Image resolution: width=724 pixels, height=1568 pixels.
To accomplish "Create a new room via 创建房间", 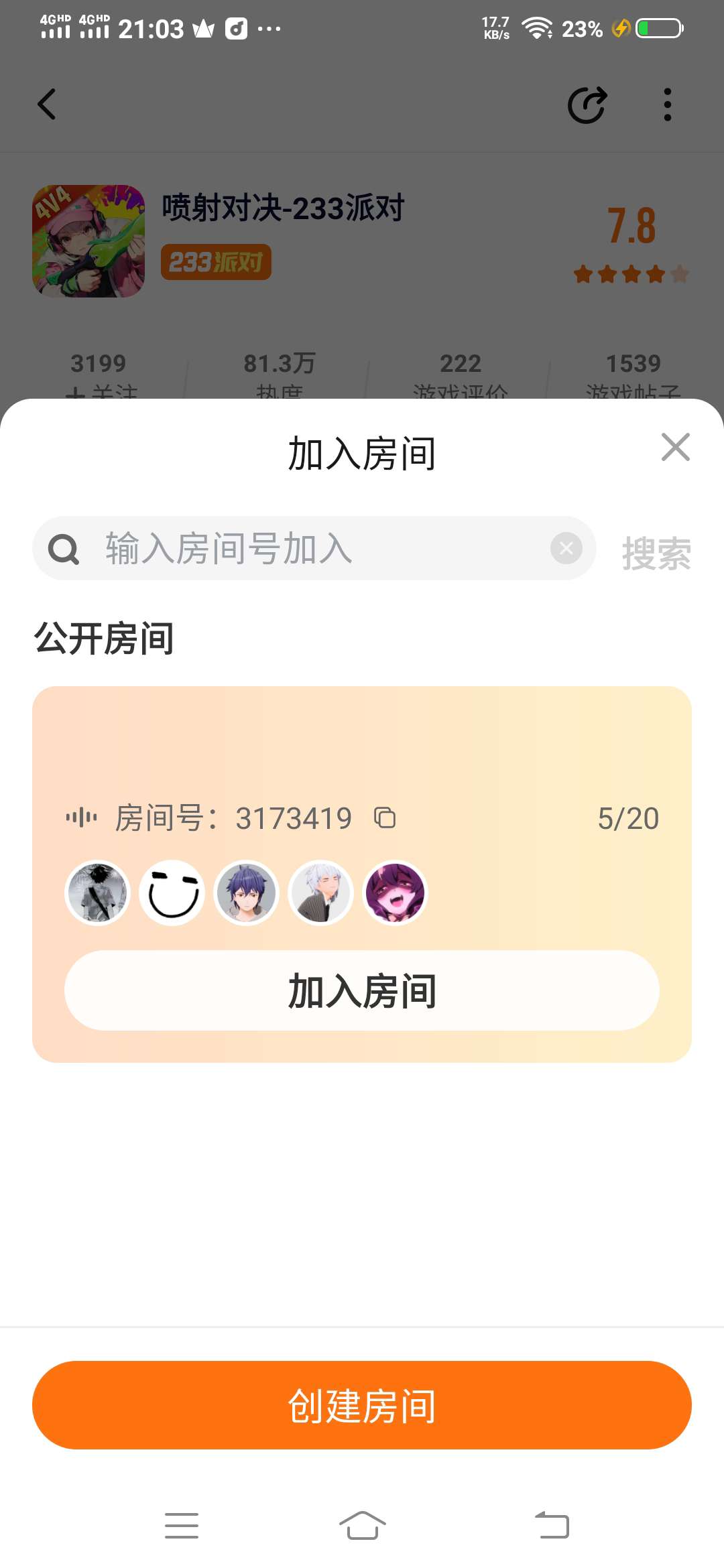I will tap(362, 1405).
